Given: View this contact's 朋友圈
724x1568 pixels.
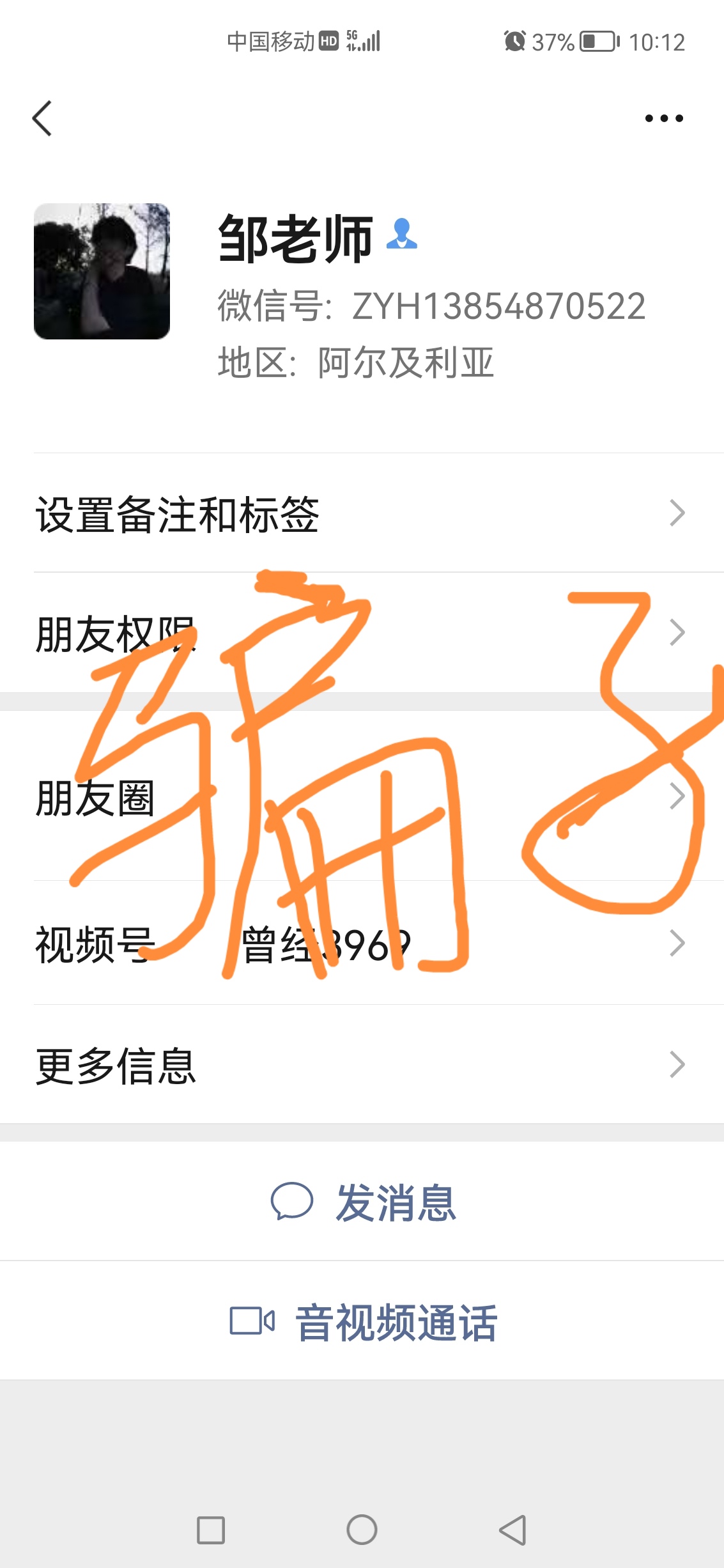Looking at the screenshot, I should tap(362, 797).
